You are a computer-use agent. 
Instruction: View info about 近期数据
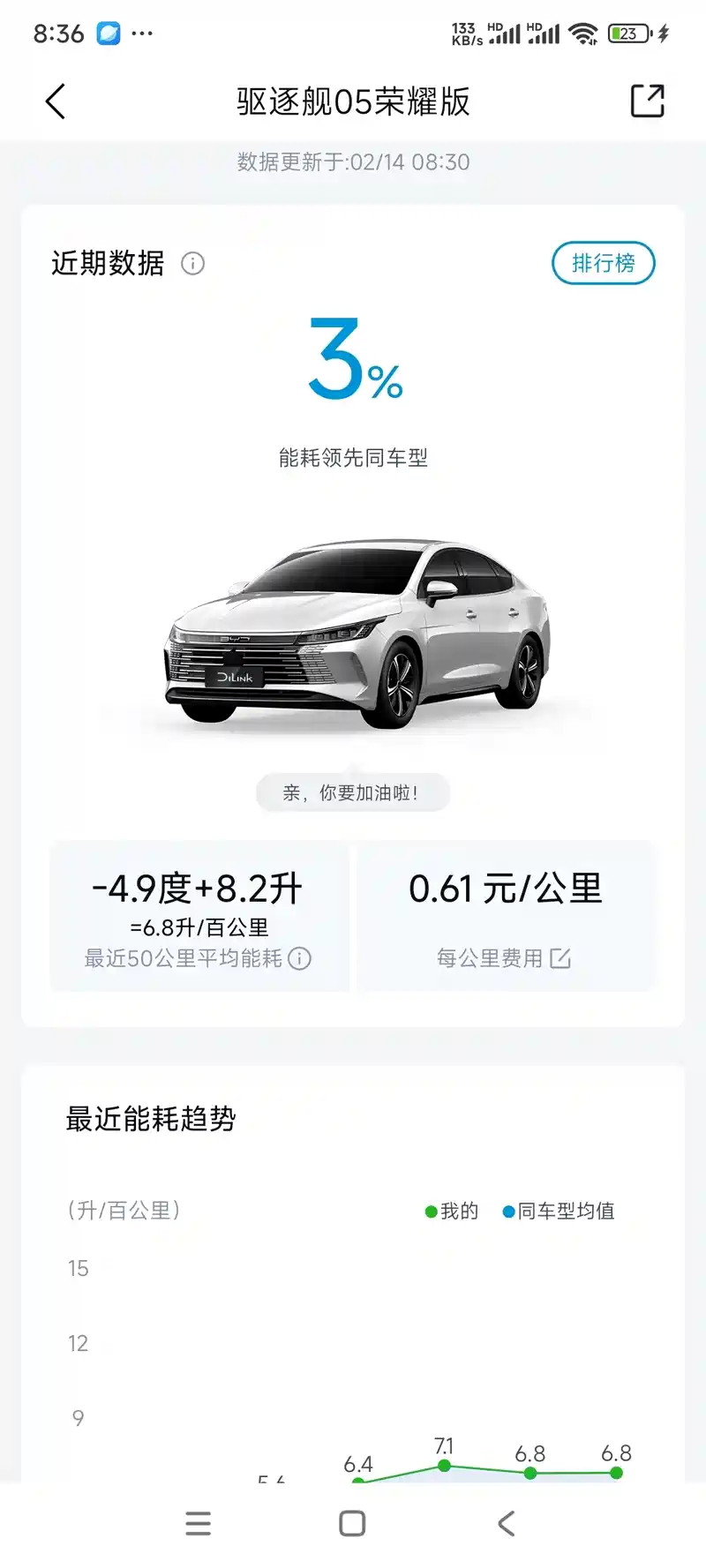[192, 264]
